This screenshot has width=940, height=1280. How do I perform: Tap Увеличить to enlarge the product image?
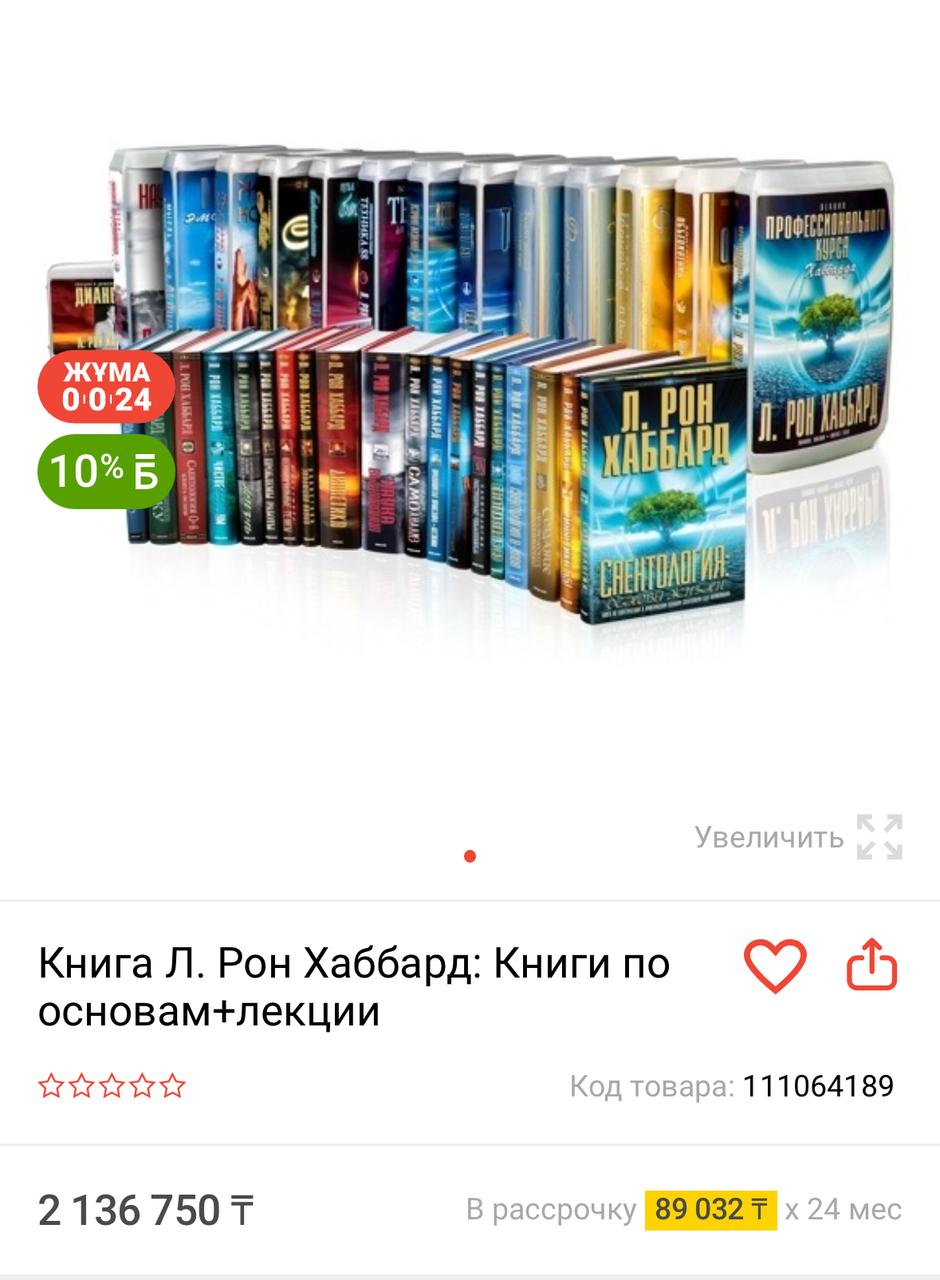tap(798, 837)
